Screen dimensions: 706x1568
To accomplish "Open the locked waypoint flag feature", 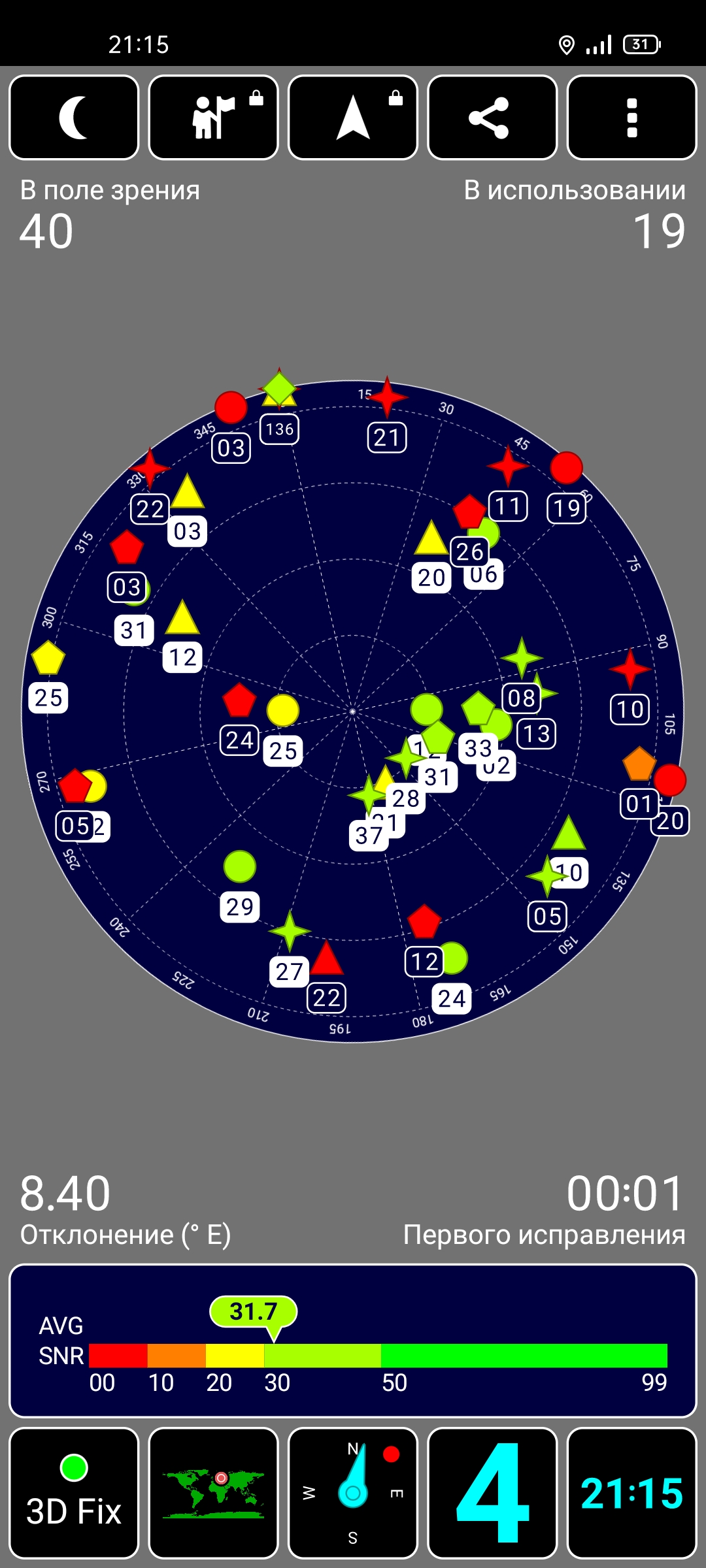I will click(x=213, y=118).
